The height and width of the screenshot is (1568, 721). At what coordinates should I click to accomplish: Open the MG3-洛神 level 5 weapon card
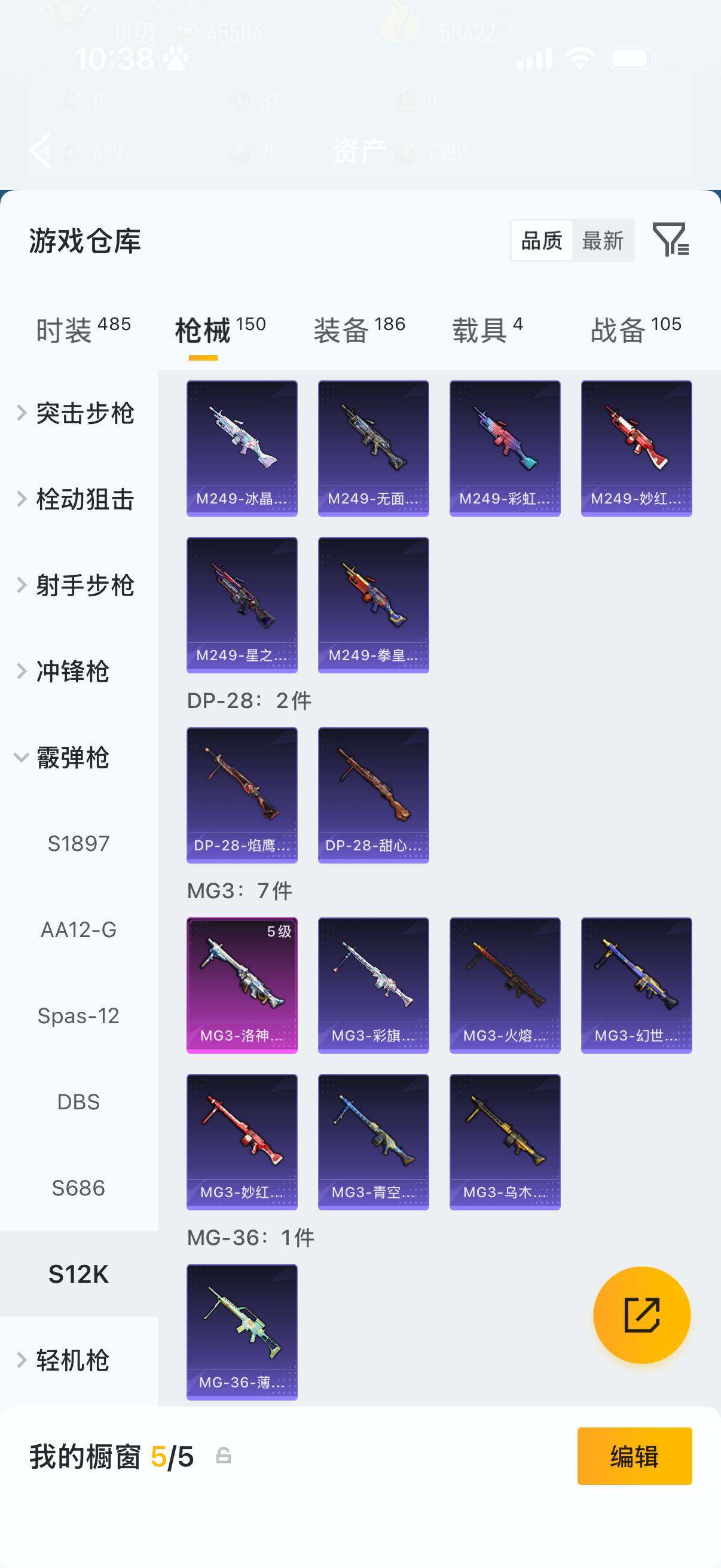(x=242, y=982)
